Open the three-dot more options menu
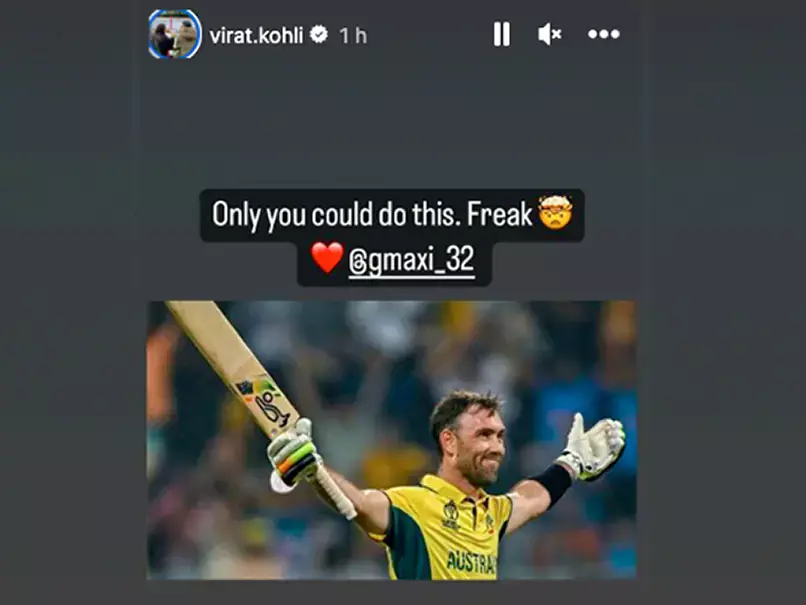 [603, 35]
